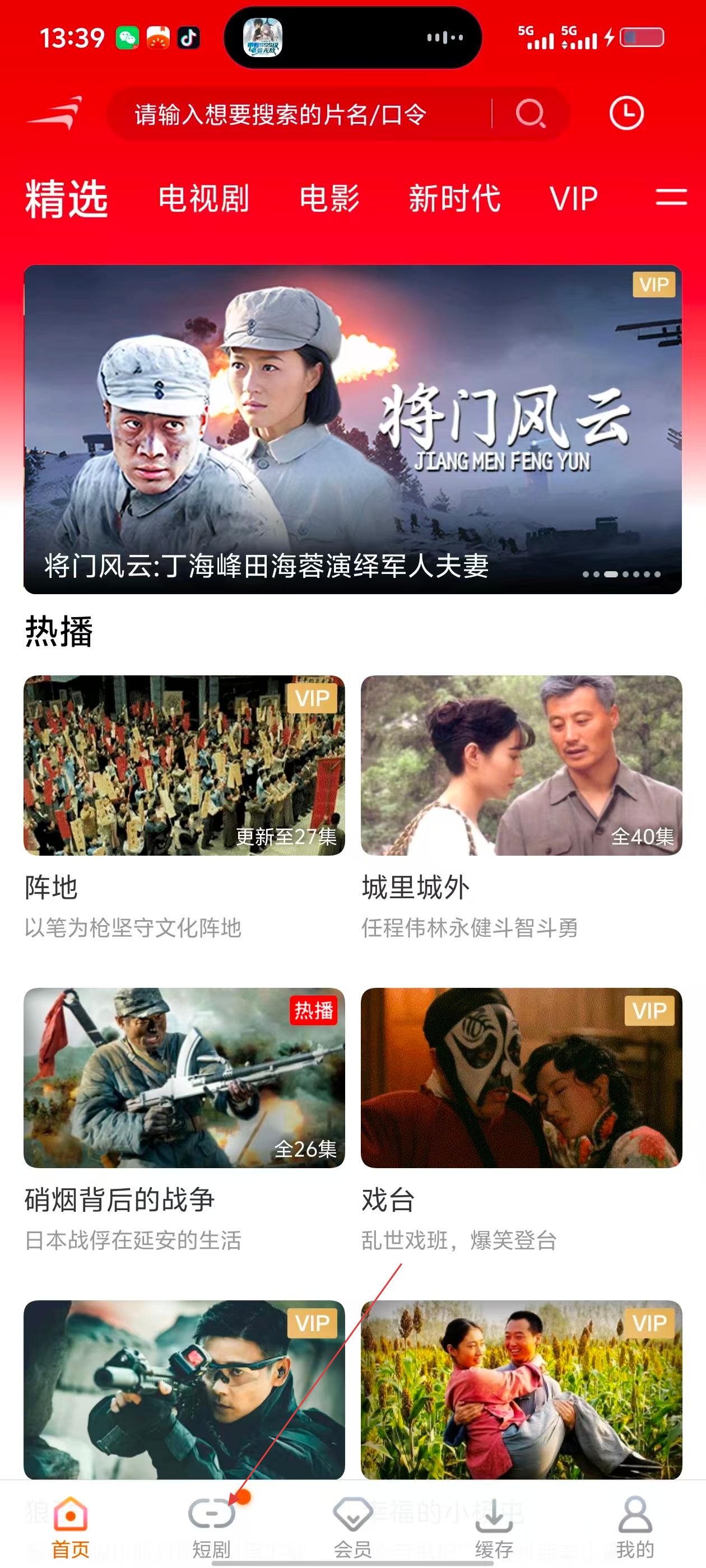Open the 将门风云 banner
706x1568 pixels.
(x=352, y=429)
